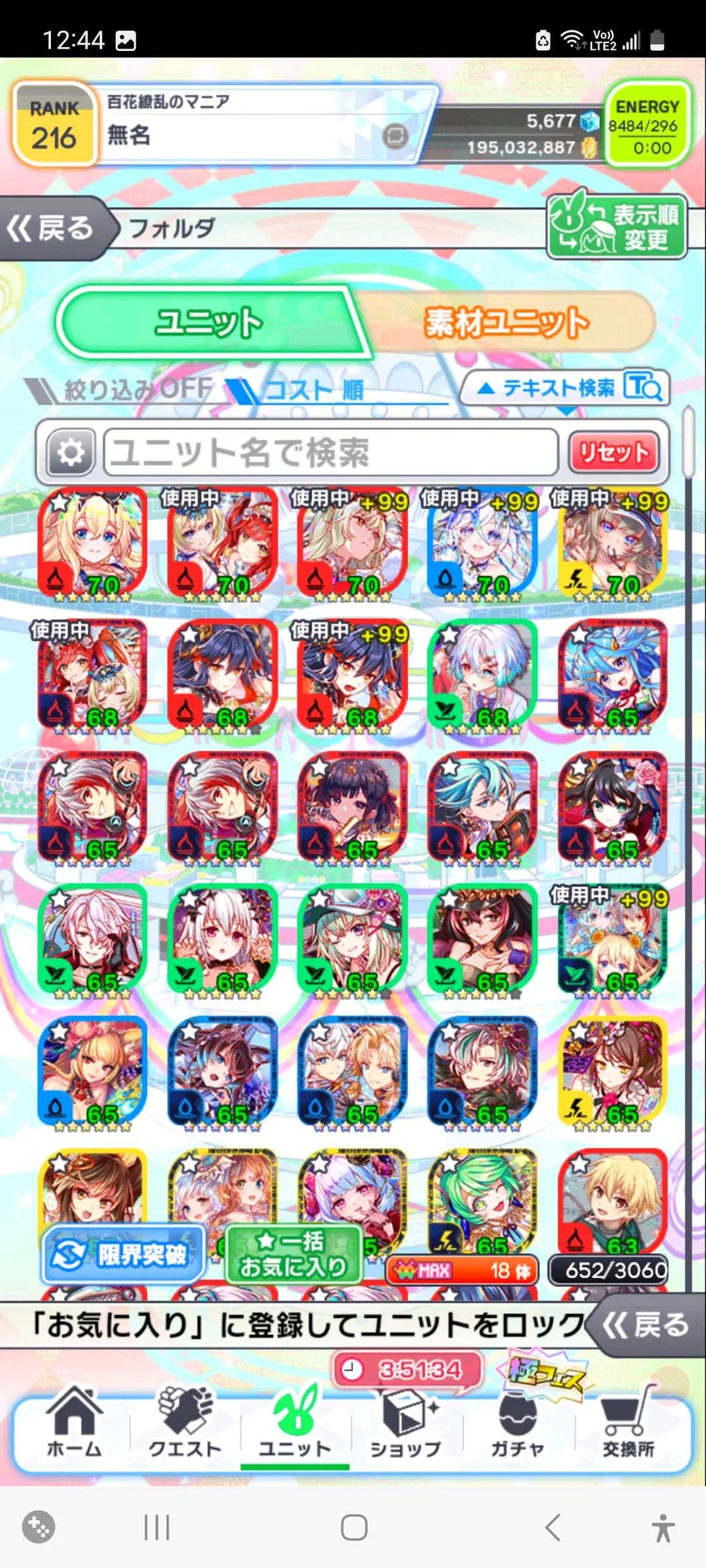Tap the system back navigation button
The height and width of the screenshot is (1568, 706).
tap(553, 1527)
